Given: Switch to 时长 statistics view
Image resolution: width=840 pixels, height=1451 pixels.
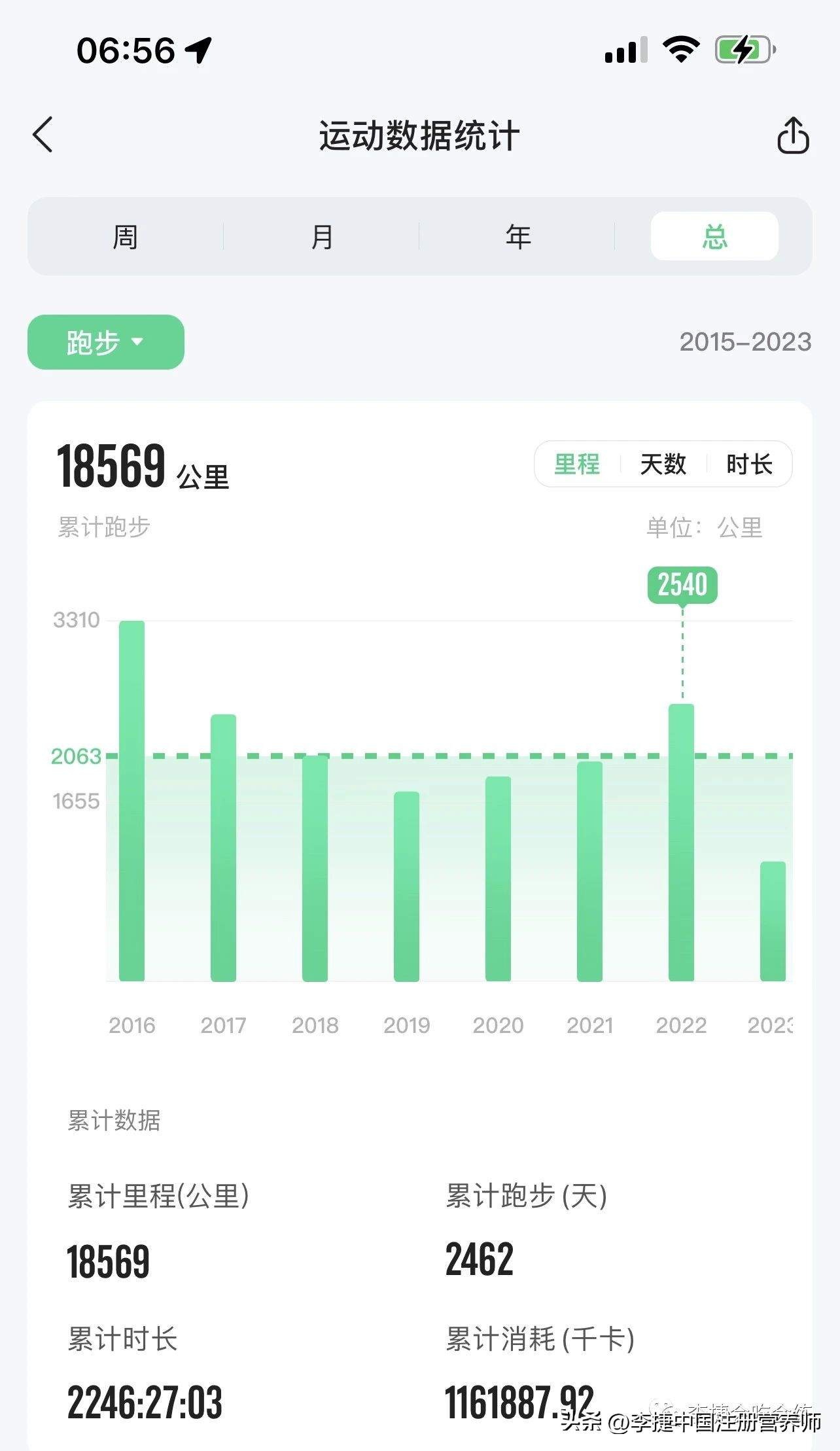Looking at the screenshot, I should (750, 464).
